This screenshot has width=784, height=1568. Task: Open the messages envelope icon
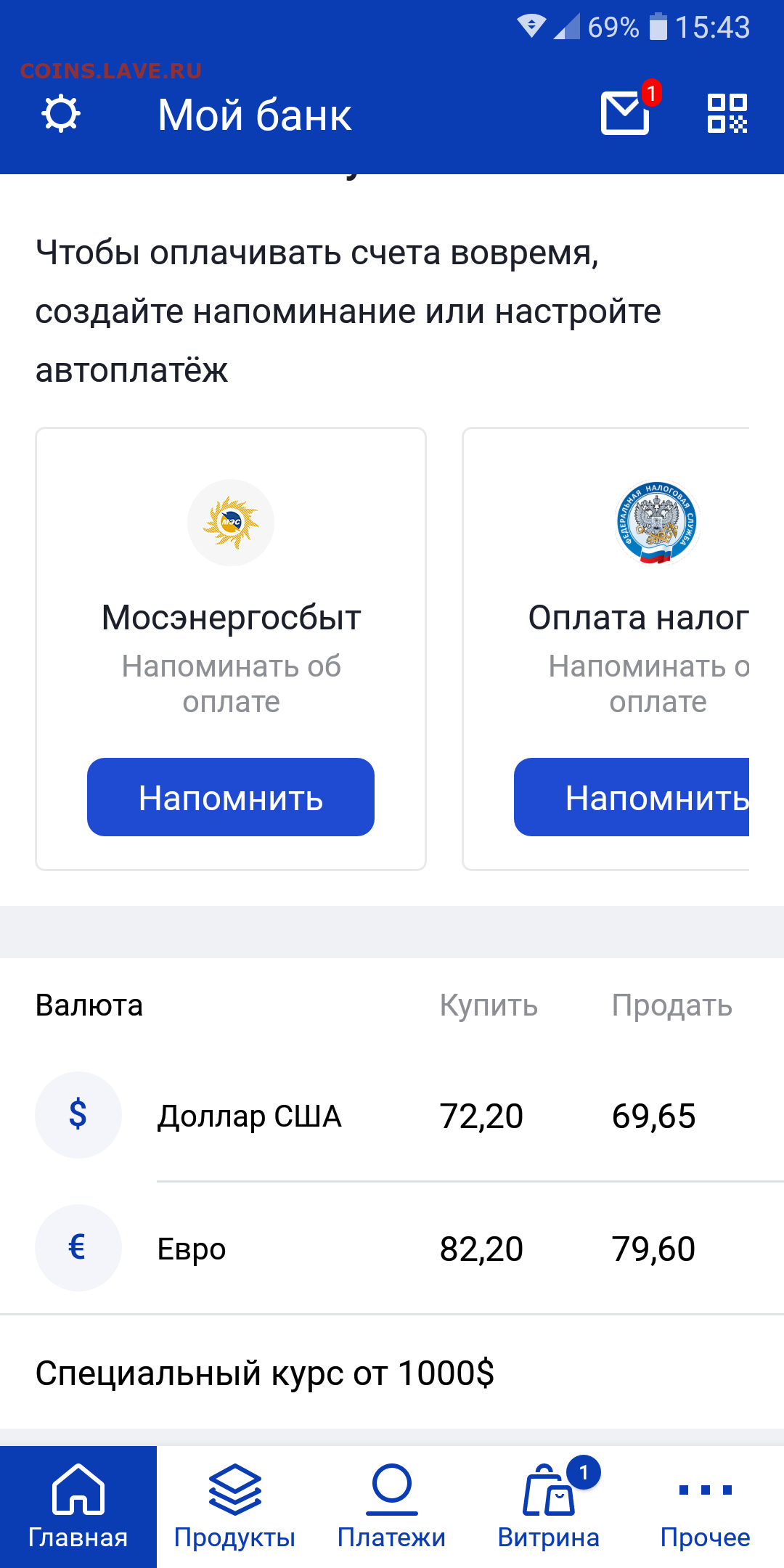[x=625, y=113]
